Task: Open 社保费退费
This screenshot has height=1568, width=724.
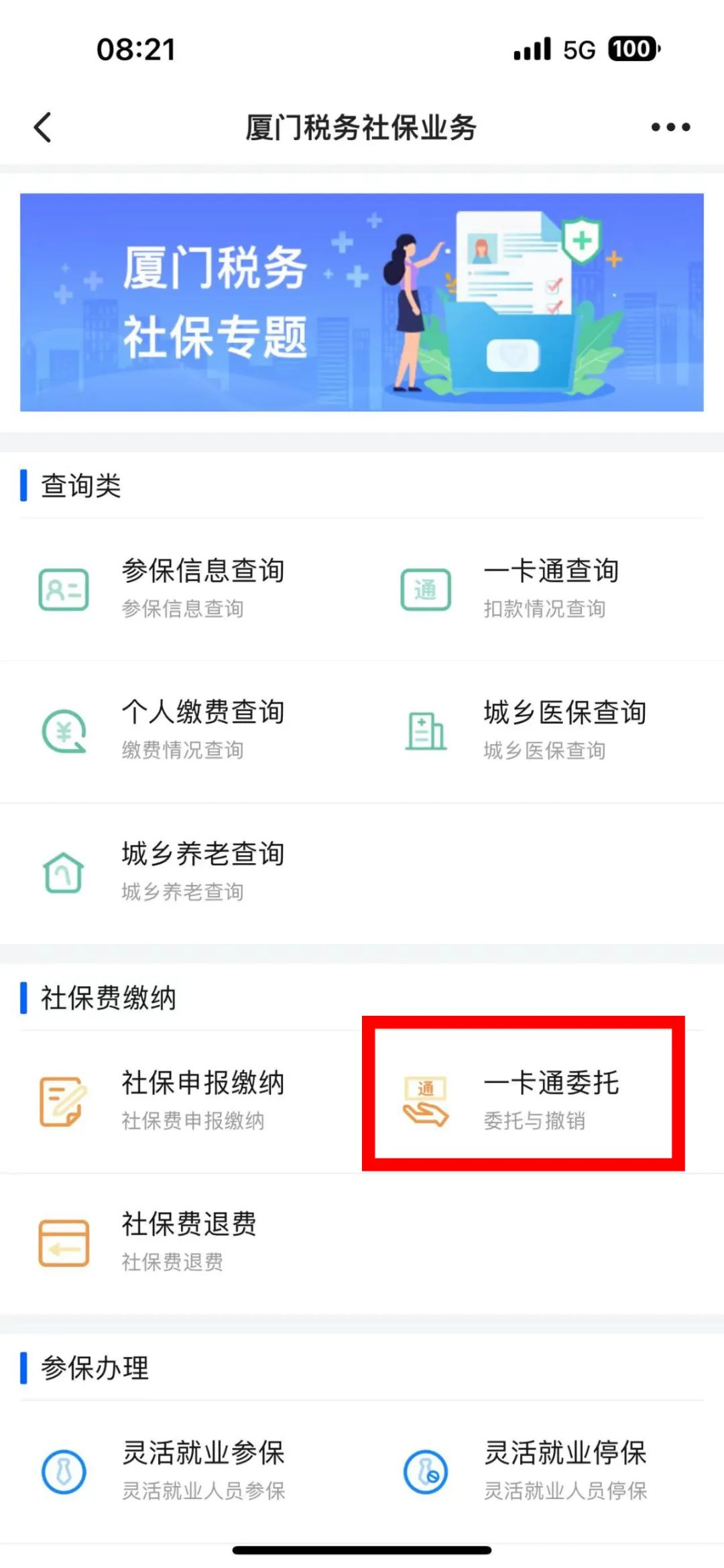Action: 181,1242
